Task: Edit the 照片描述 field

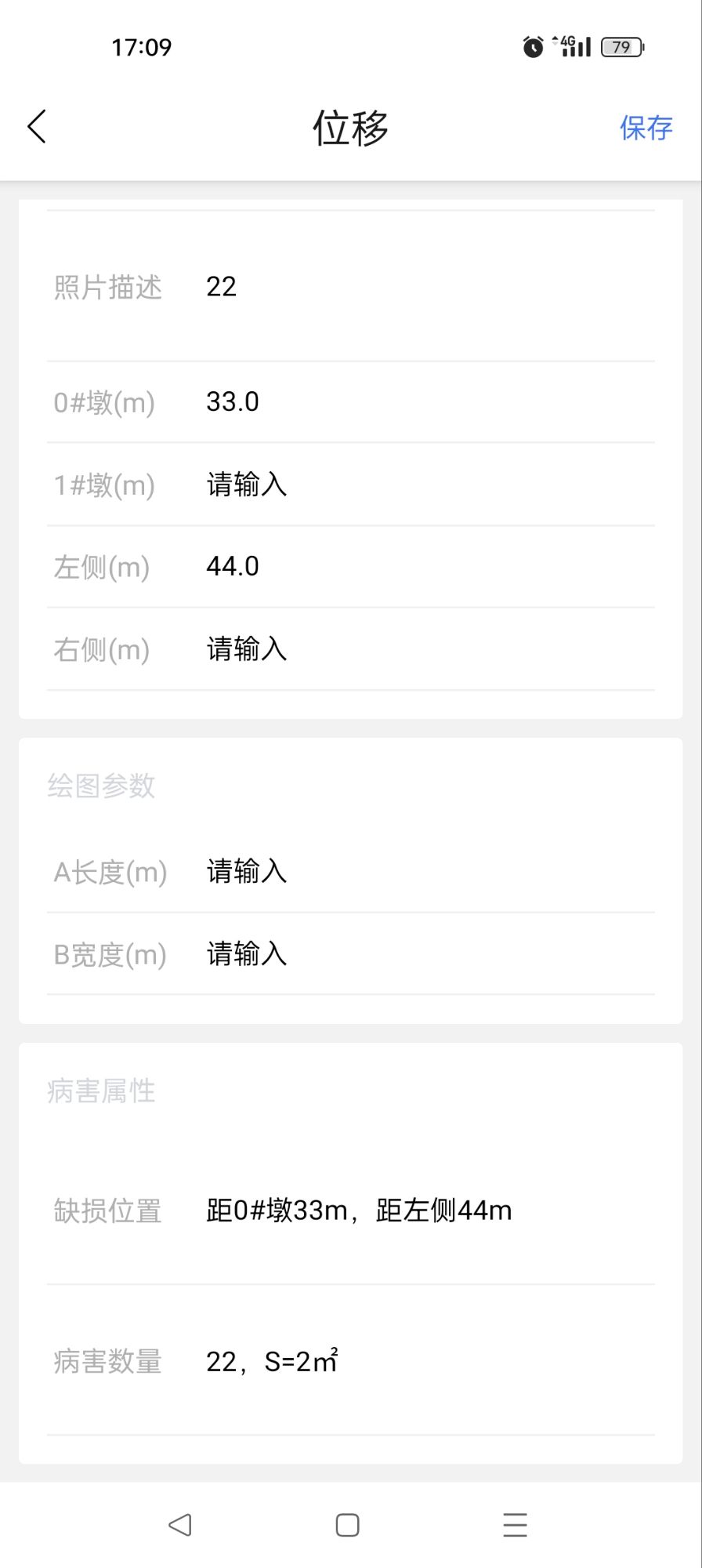Action: coord(423,287)
